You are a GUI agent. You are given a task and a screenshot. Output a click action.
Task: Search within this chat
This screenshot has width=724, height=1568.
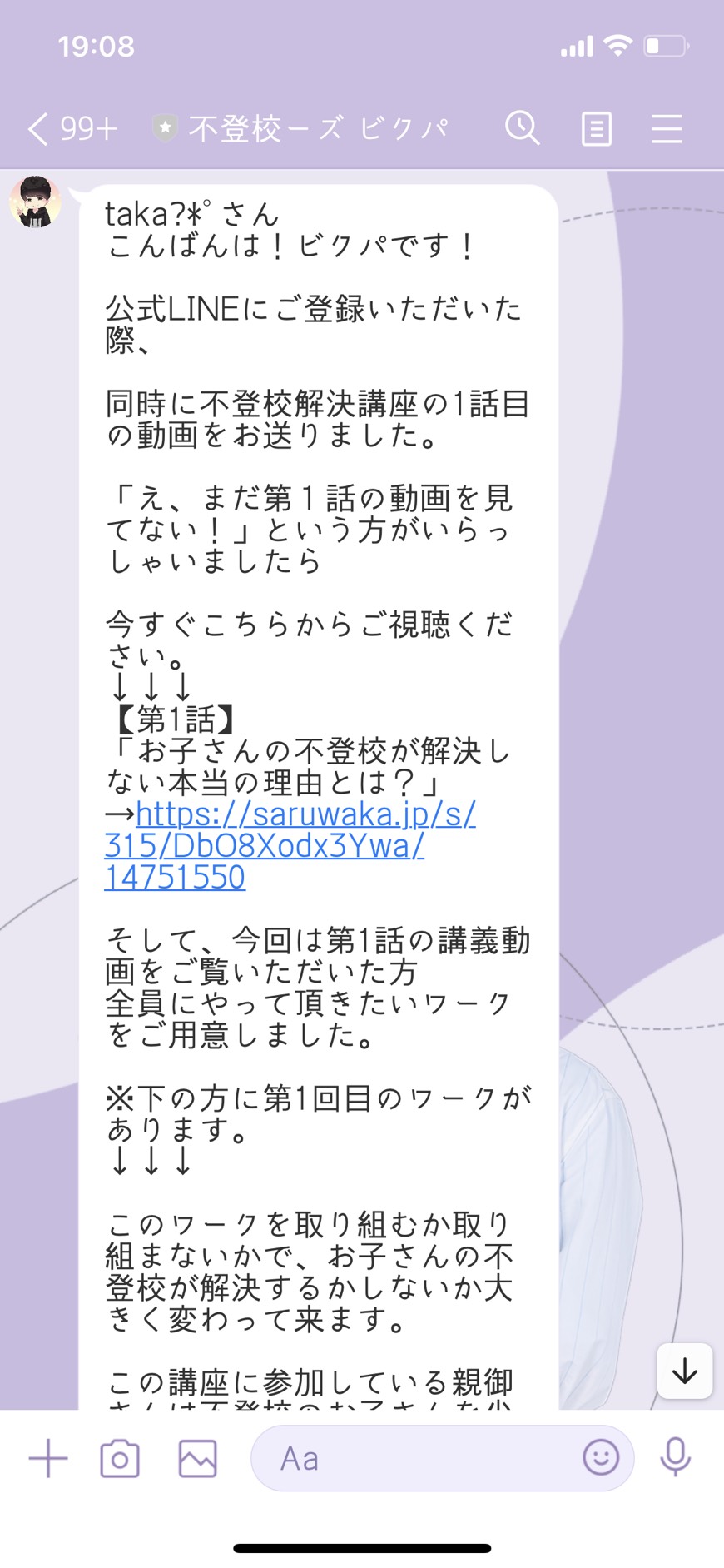(523, 128)
